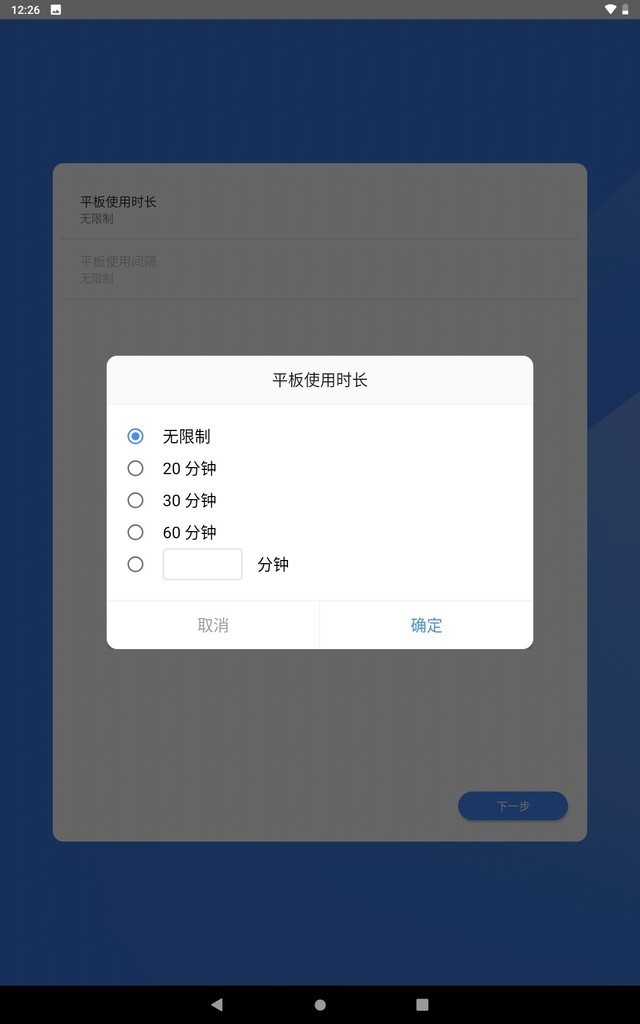The width and height of the screenshot is (640, 1024).
Task: Select the 无限制 radio option
Action: tap(136, 436)
